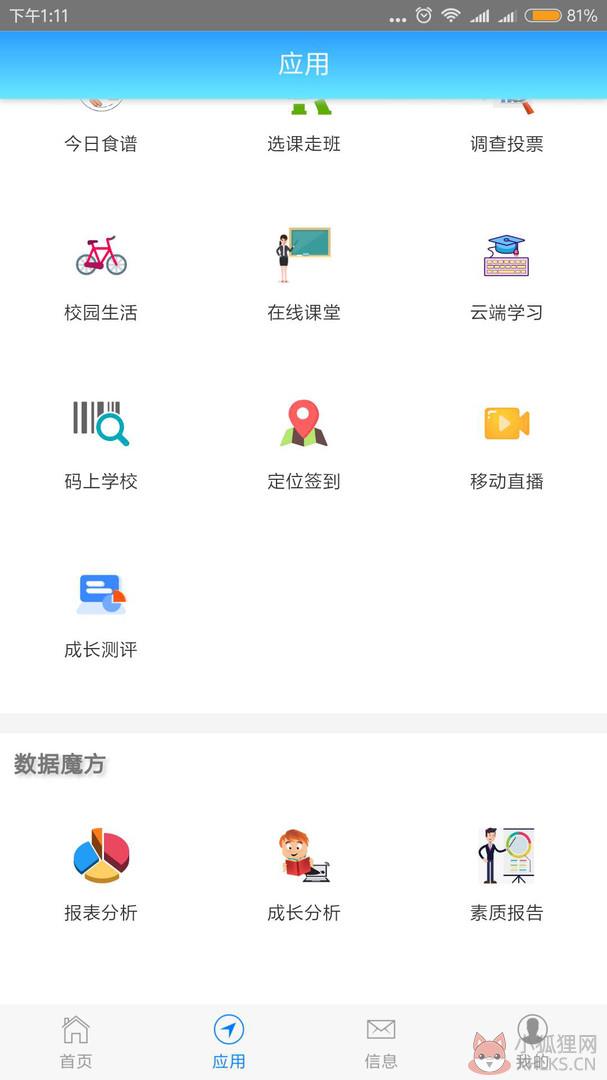View 报表分析 report analysis

[101, 875]
